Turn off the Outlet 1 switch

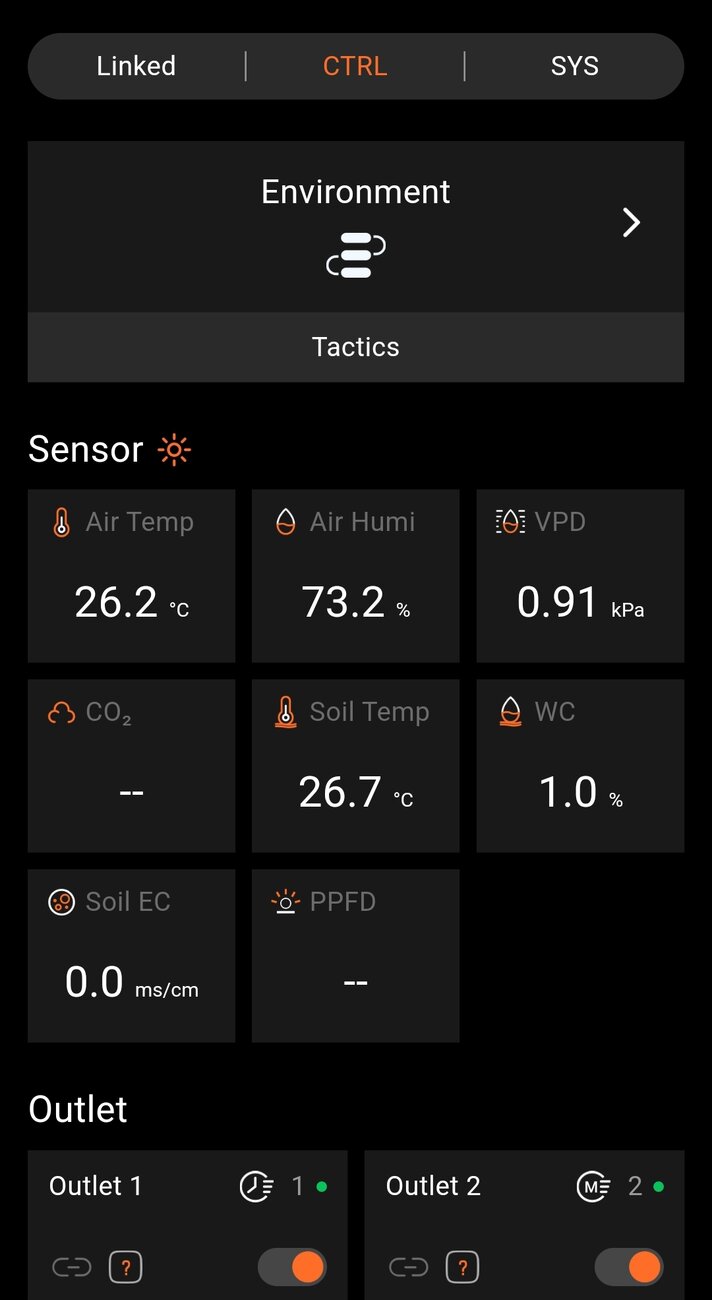coord(292,1267)
